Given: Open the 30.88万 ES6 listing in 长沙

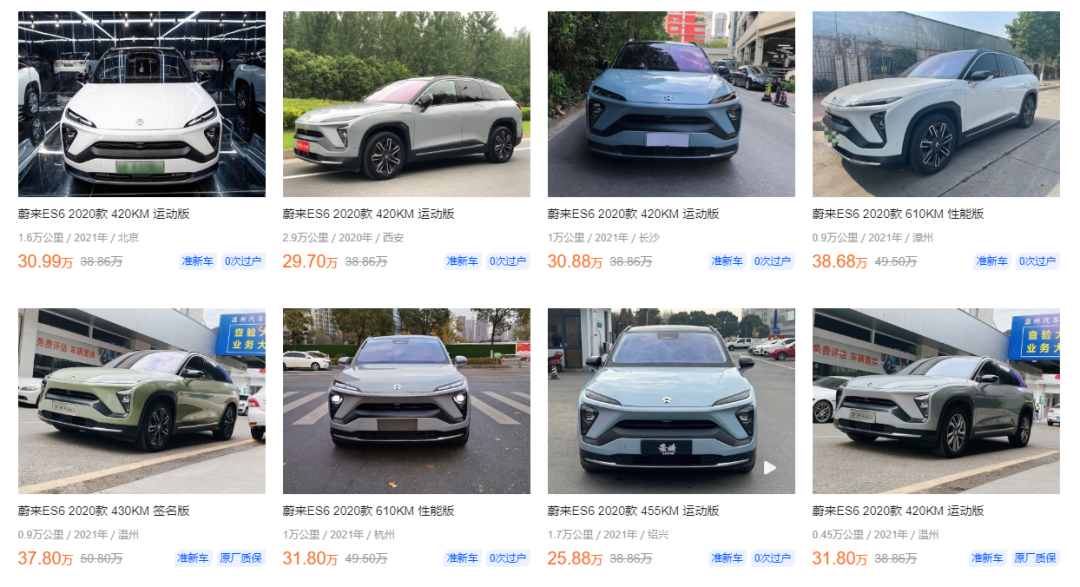Looking at the screenshot, I should 671,104.
